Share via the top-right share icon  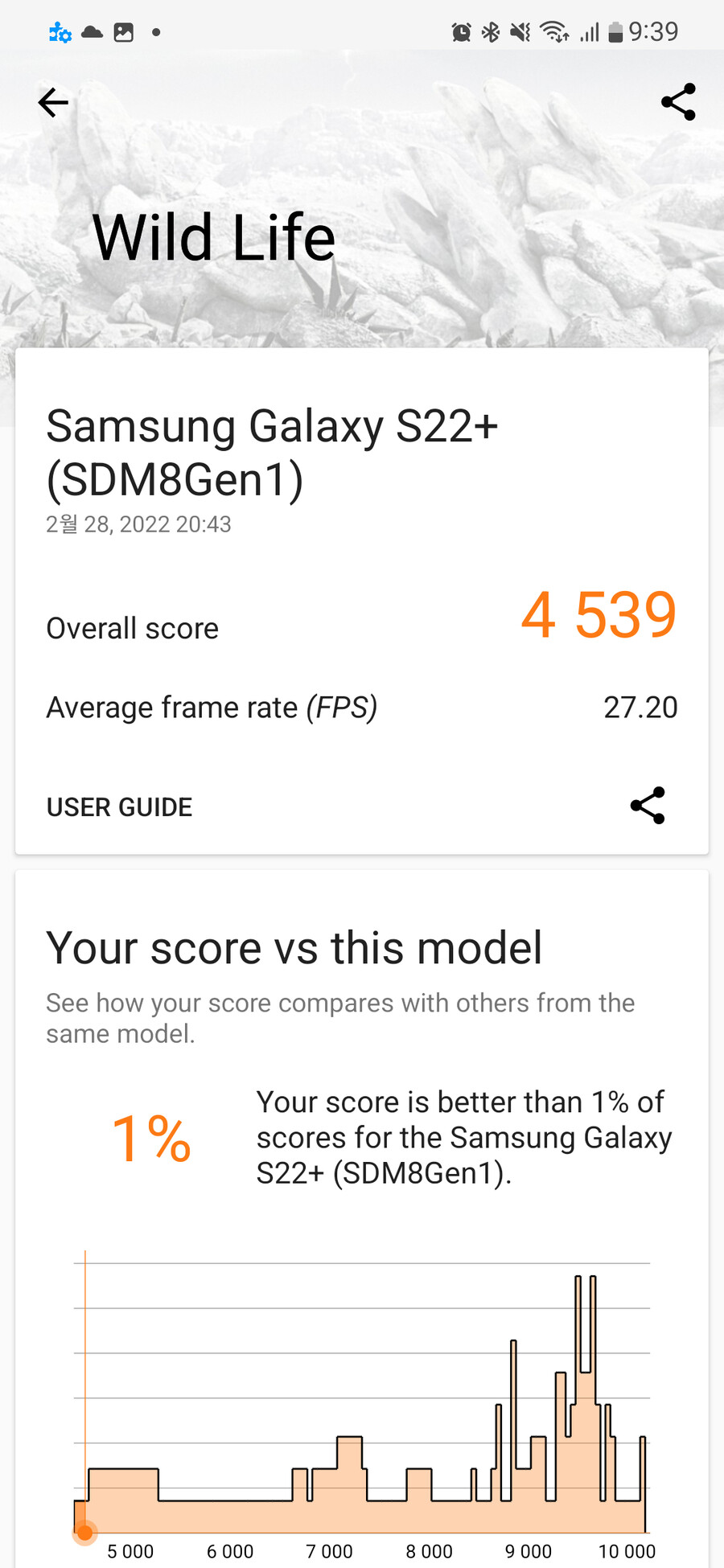pos(678,102)
